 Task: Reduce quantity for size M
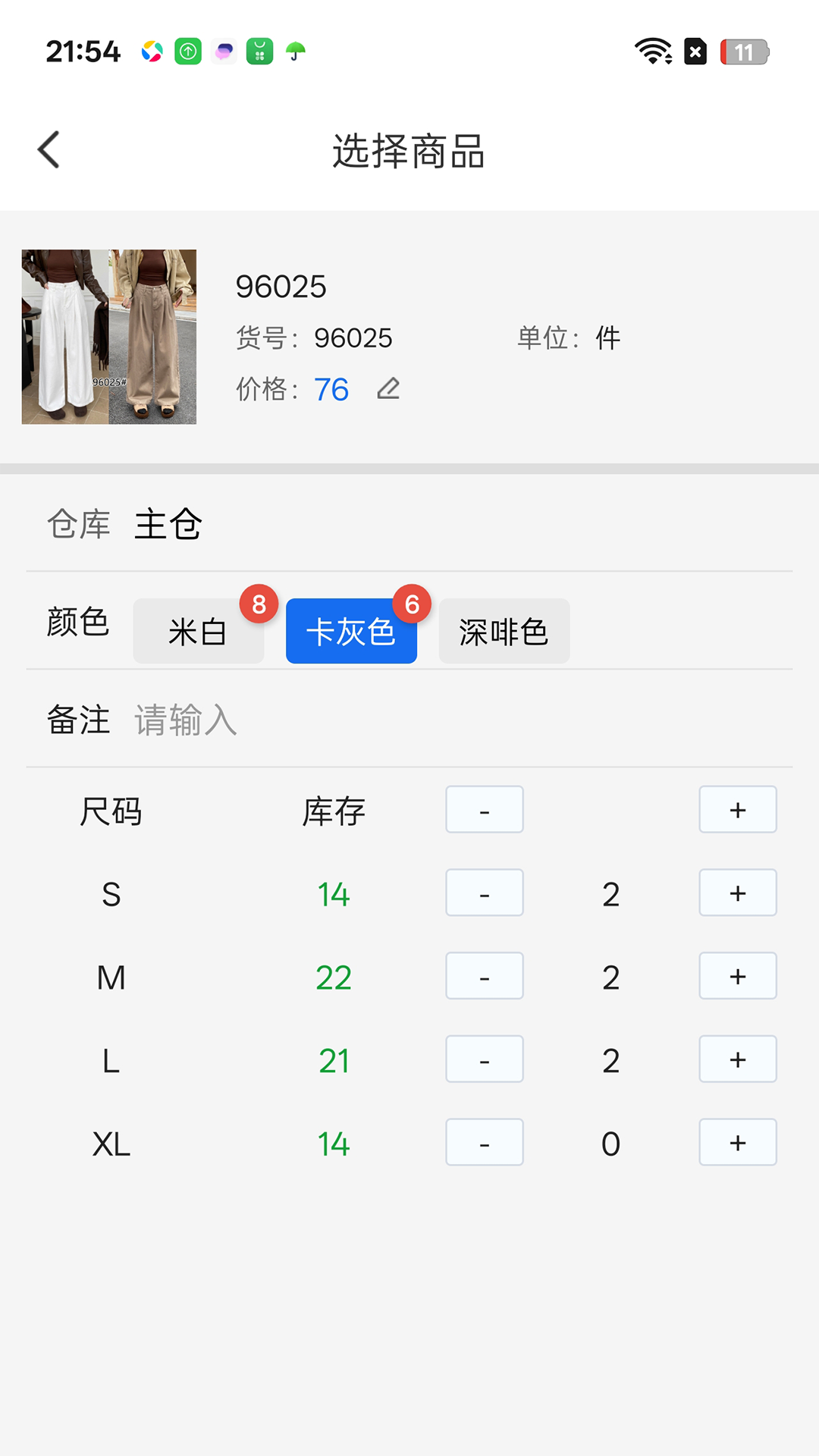click(x=485, y=977)
